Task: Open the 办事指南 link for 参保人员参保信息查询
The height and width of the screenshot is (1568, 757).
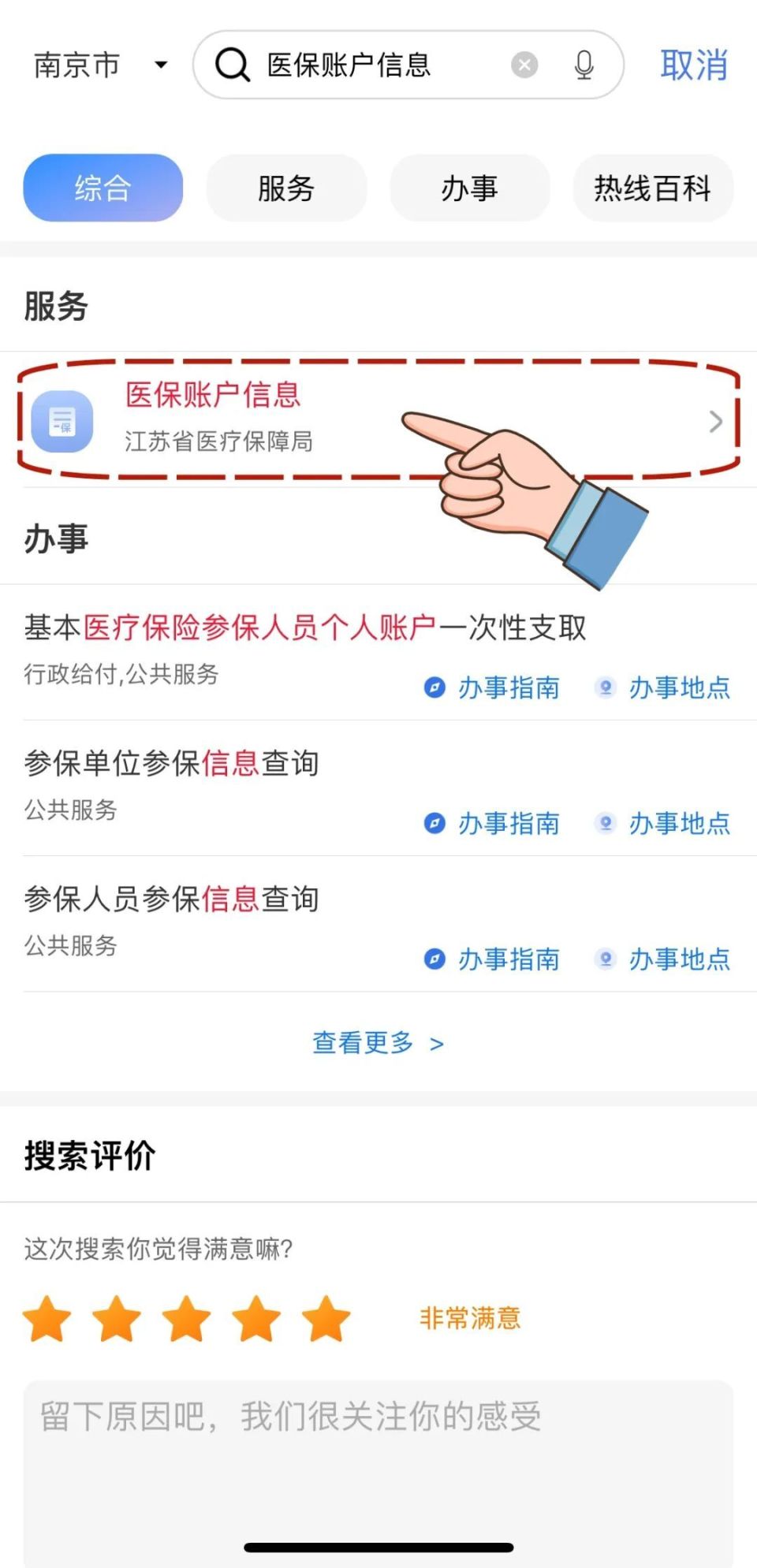Action: tap(509, 959)
